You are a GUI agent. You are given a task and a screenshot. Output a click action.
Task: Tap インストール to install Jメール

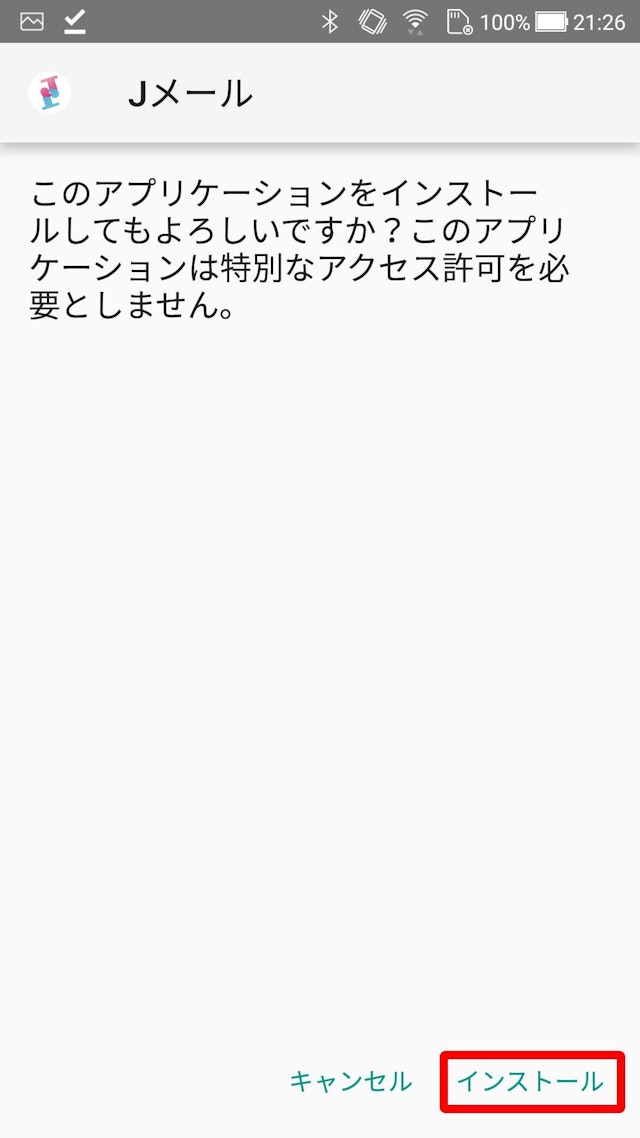pos(530,1081)
